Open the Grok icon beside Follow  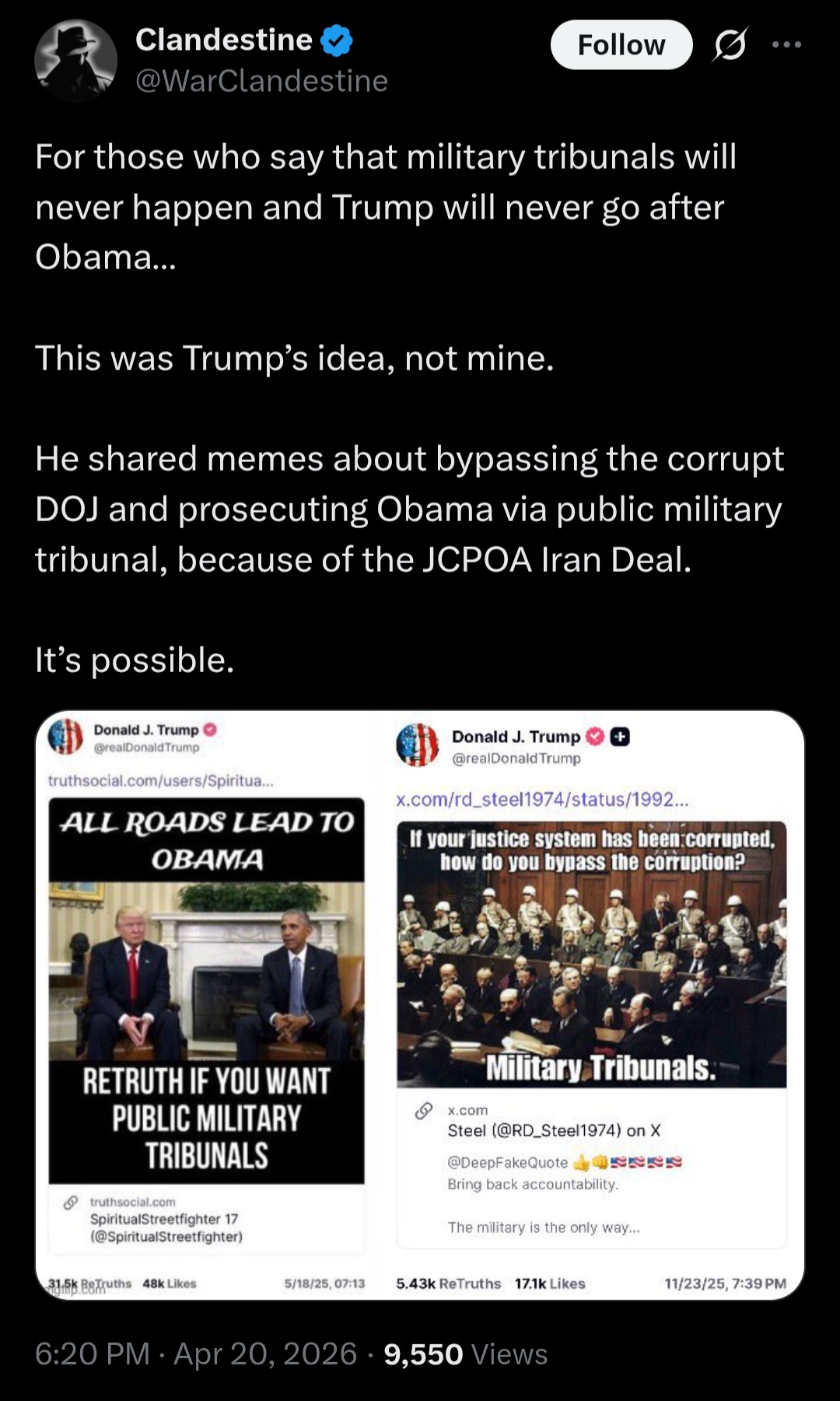[x=730, y=45]
